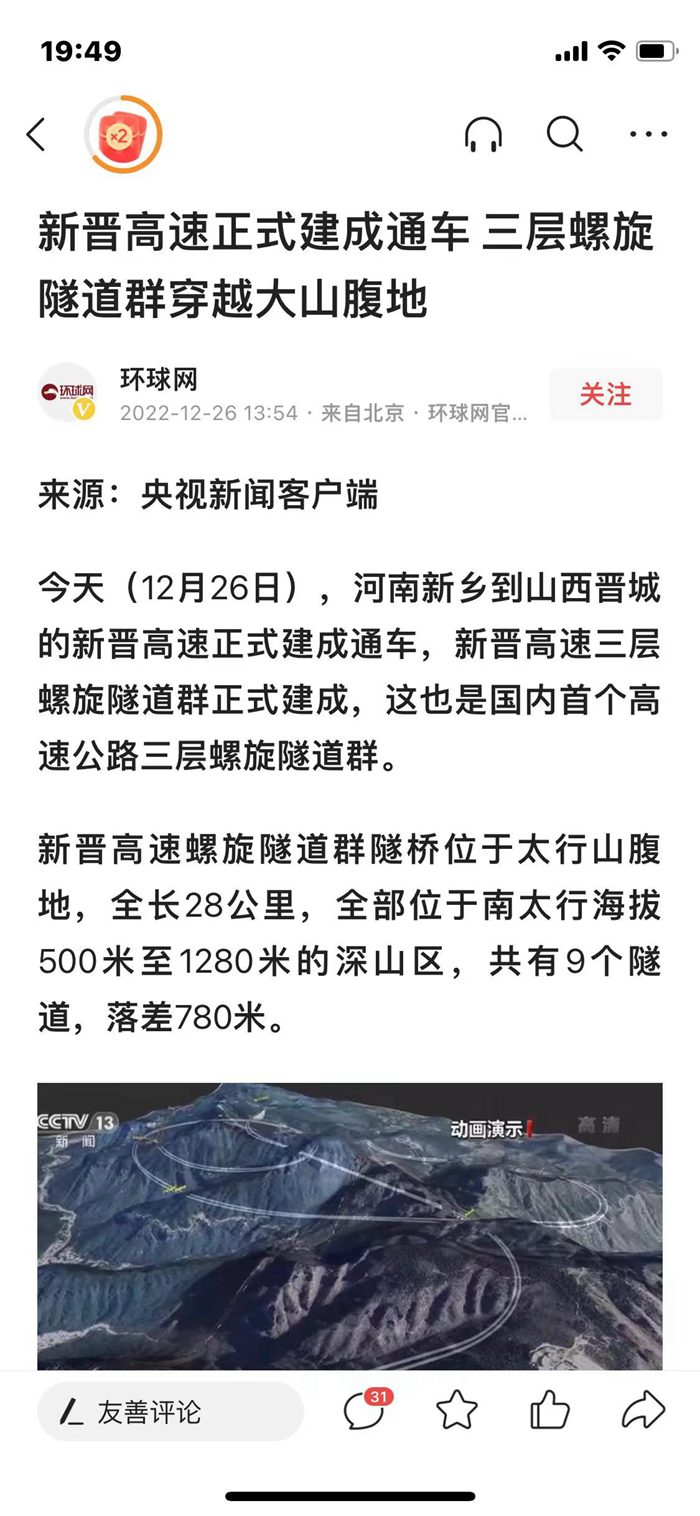700x1516 pixels.
Task: View the 31 comments
Action: click(365, 1410)
